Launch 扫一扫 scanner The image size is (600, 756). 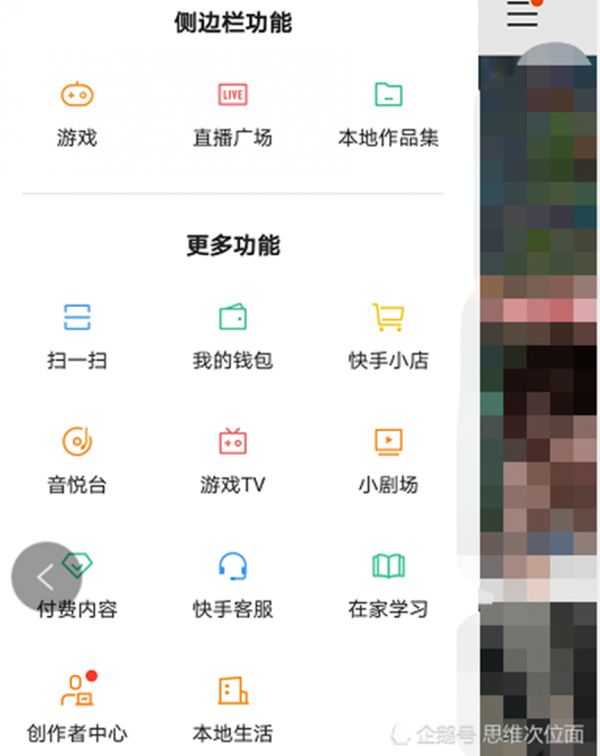click(x=77, y=334)
